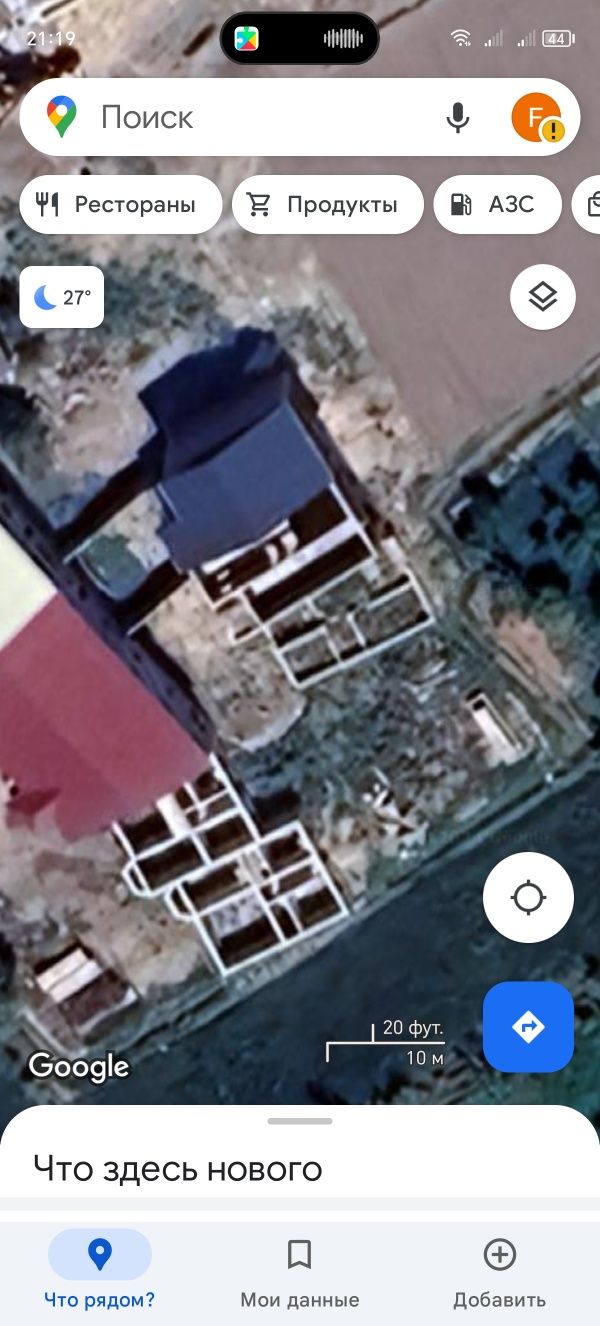Open the weather widget showing 27°

point(62,297)
